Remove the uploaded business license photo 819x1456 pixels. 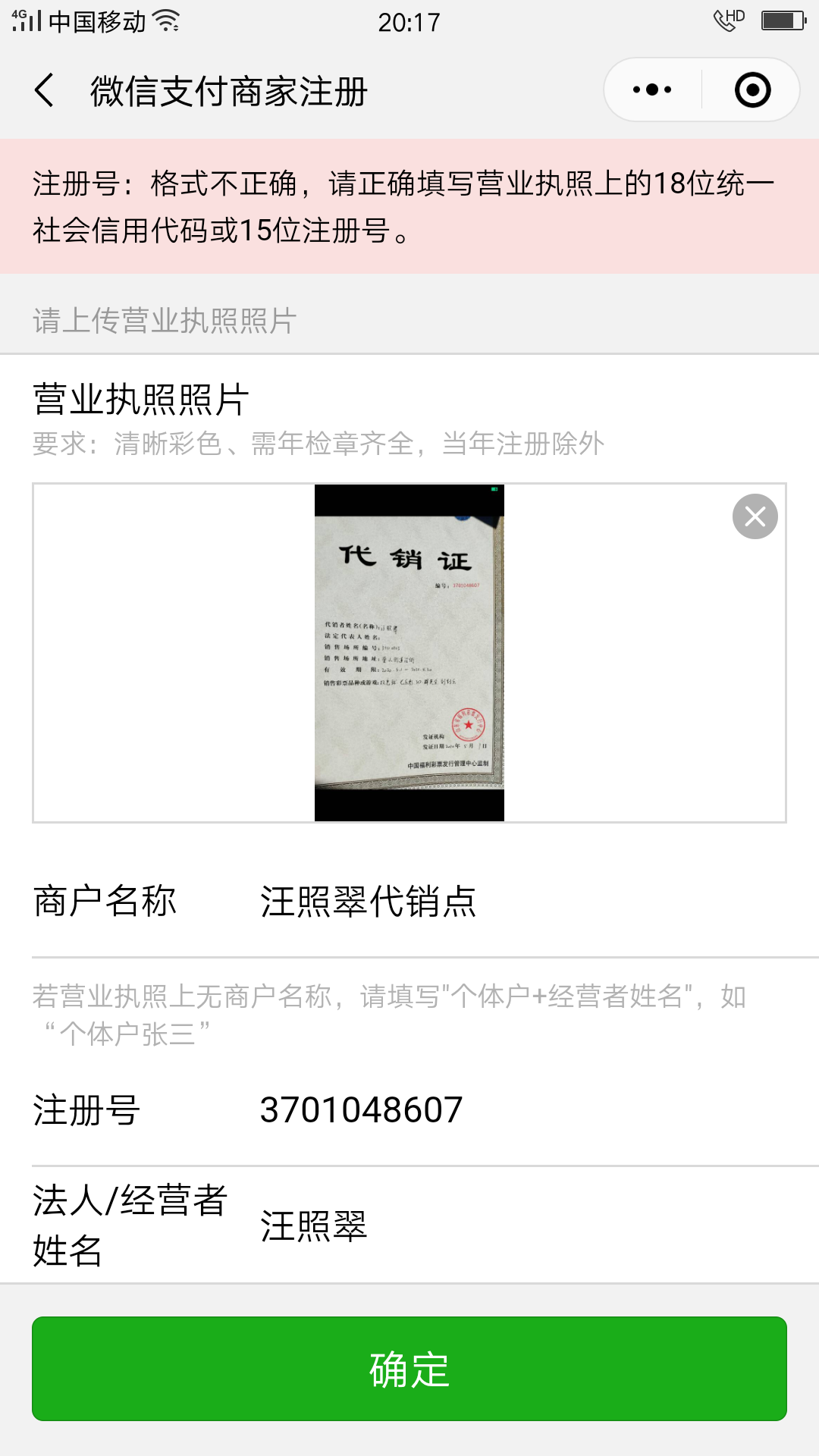pyautogui.click(x=755, y=516)
